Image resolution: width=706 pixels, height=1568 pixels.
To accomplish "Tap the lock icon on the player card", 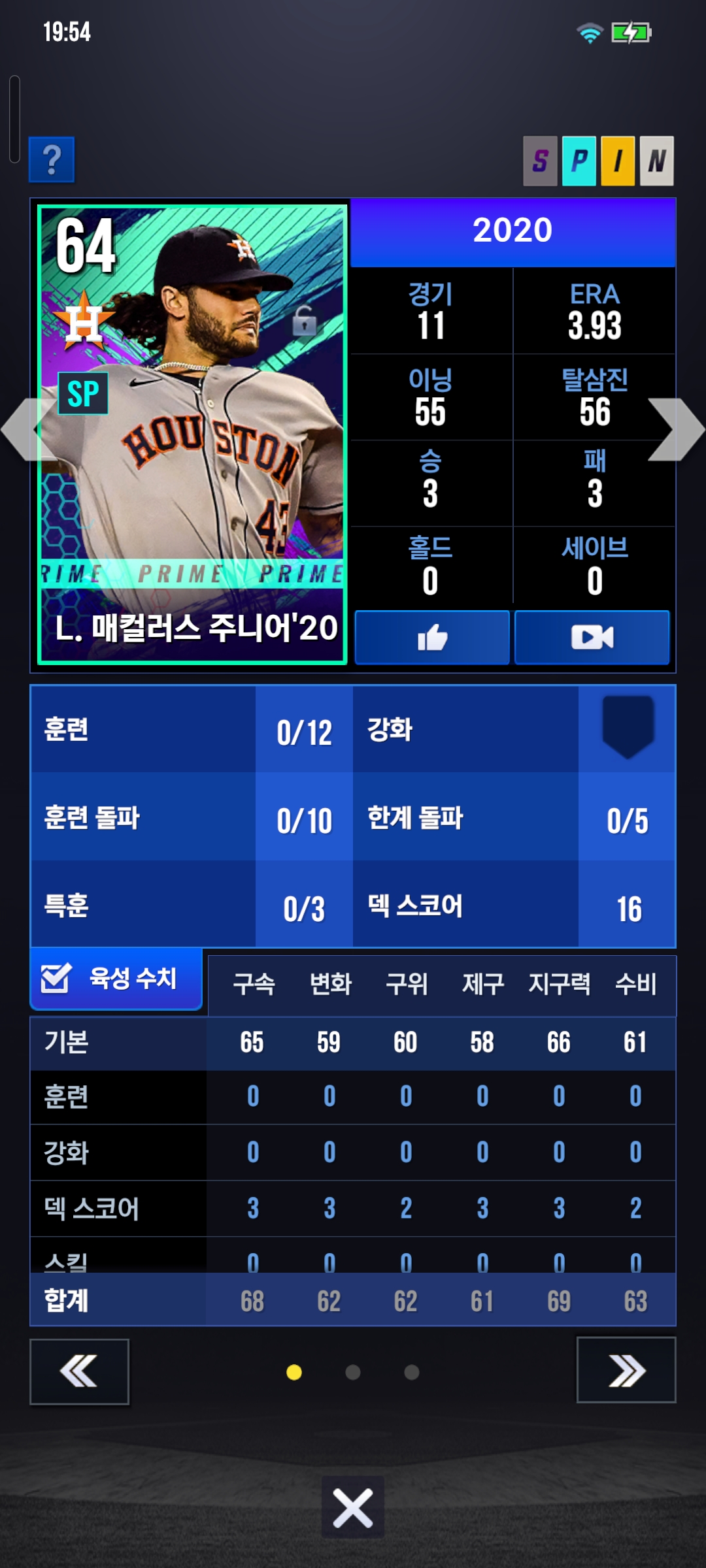I will (x=304, y=320).
